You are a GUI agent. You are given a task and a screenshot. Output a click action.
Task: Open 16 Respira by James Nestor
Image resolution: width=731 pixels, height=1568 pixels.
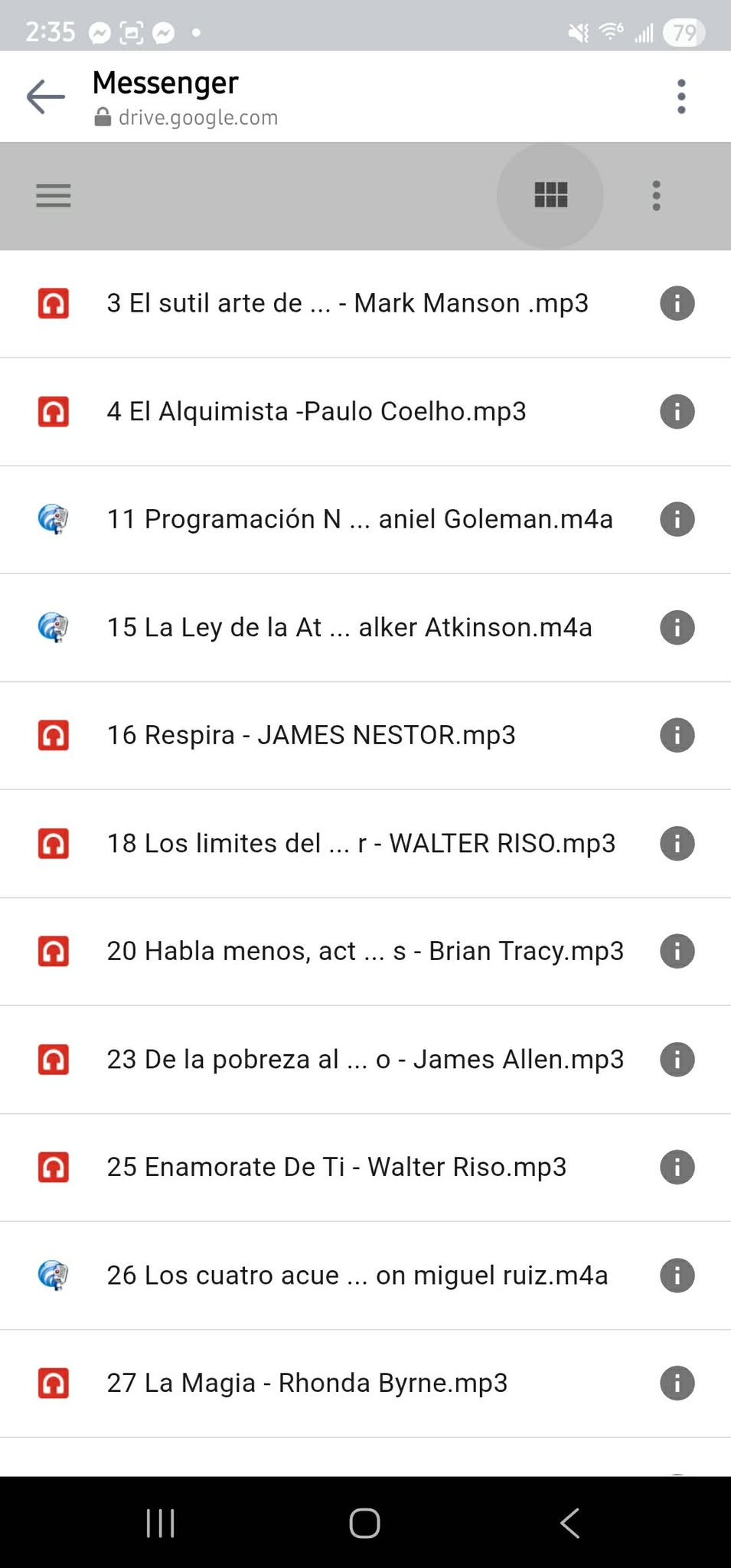tap(311, 735)
